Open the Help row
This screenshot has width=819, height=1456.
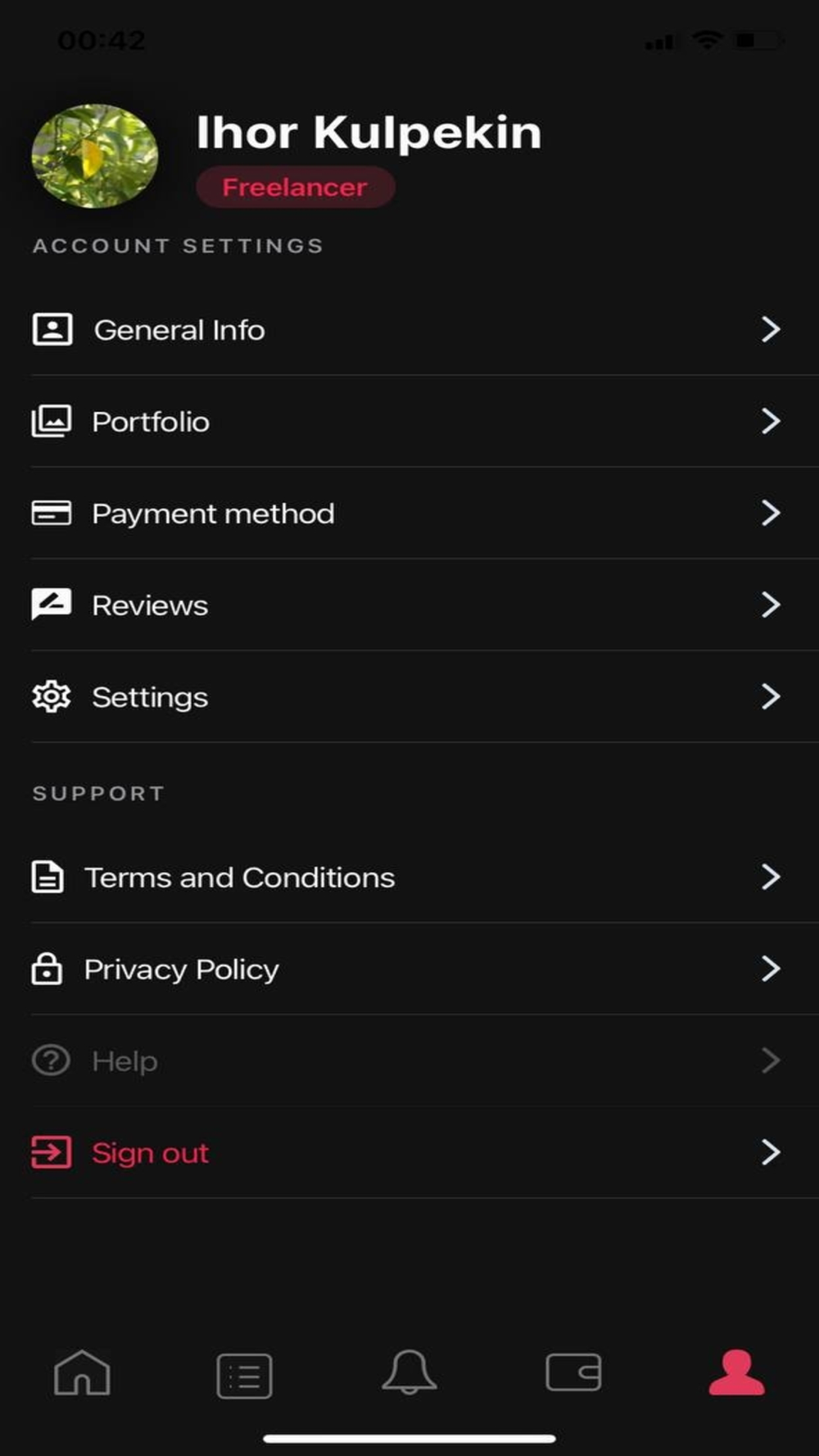[409, 1060]
